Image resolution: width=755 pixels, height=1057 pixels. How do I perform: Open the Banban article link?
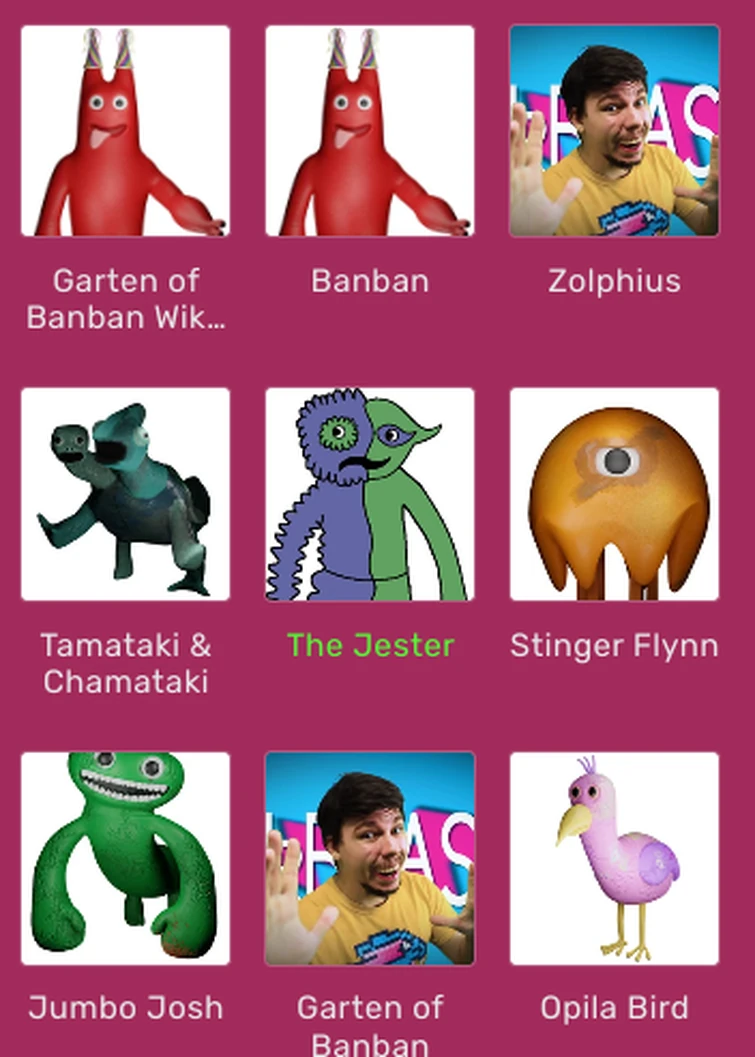[369, 281]
